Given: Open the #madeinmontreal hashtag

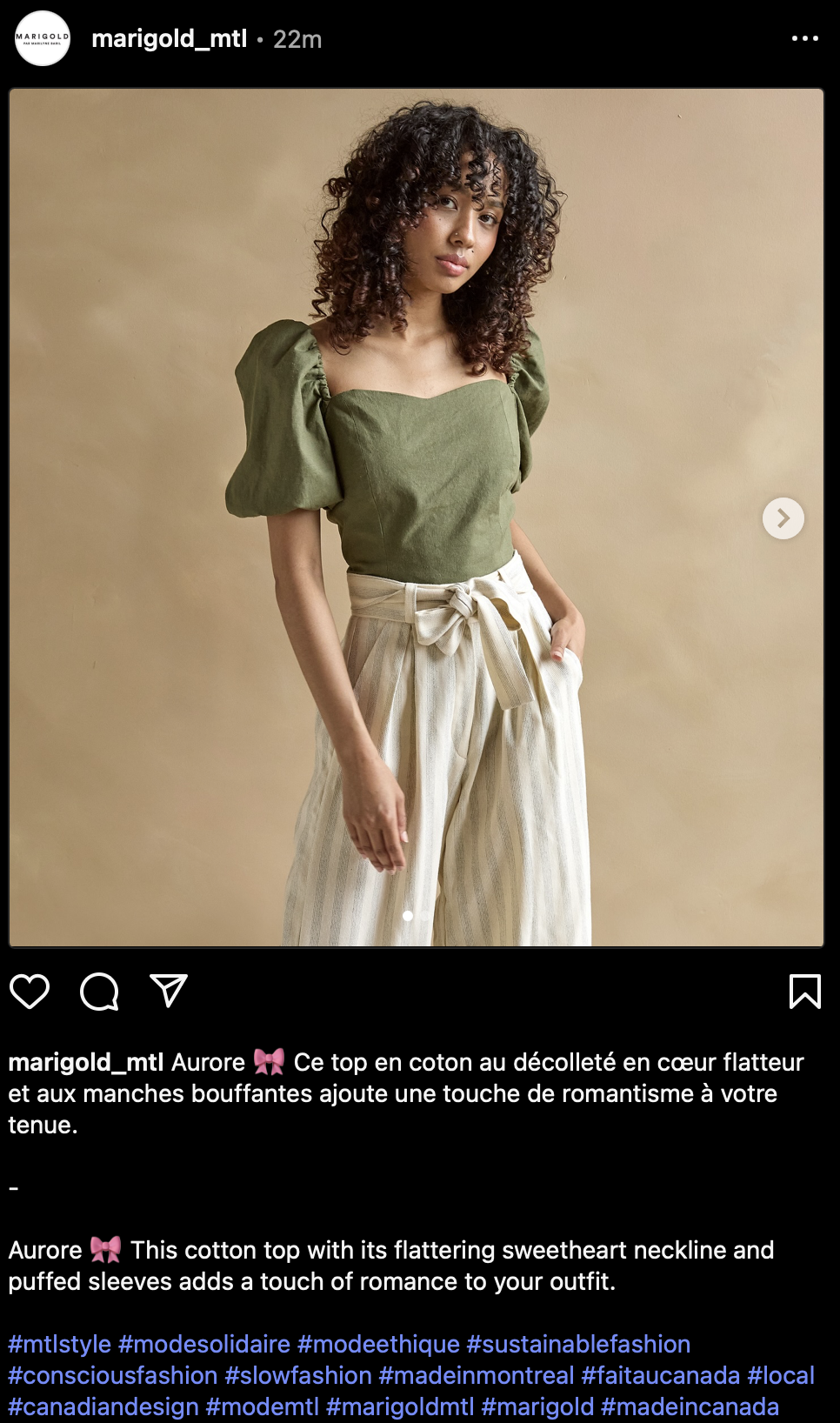Looking at the screenshot, I should (477, 1375).
